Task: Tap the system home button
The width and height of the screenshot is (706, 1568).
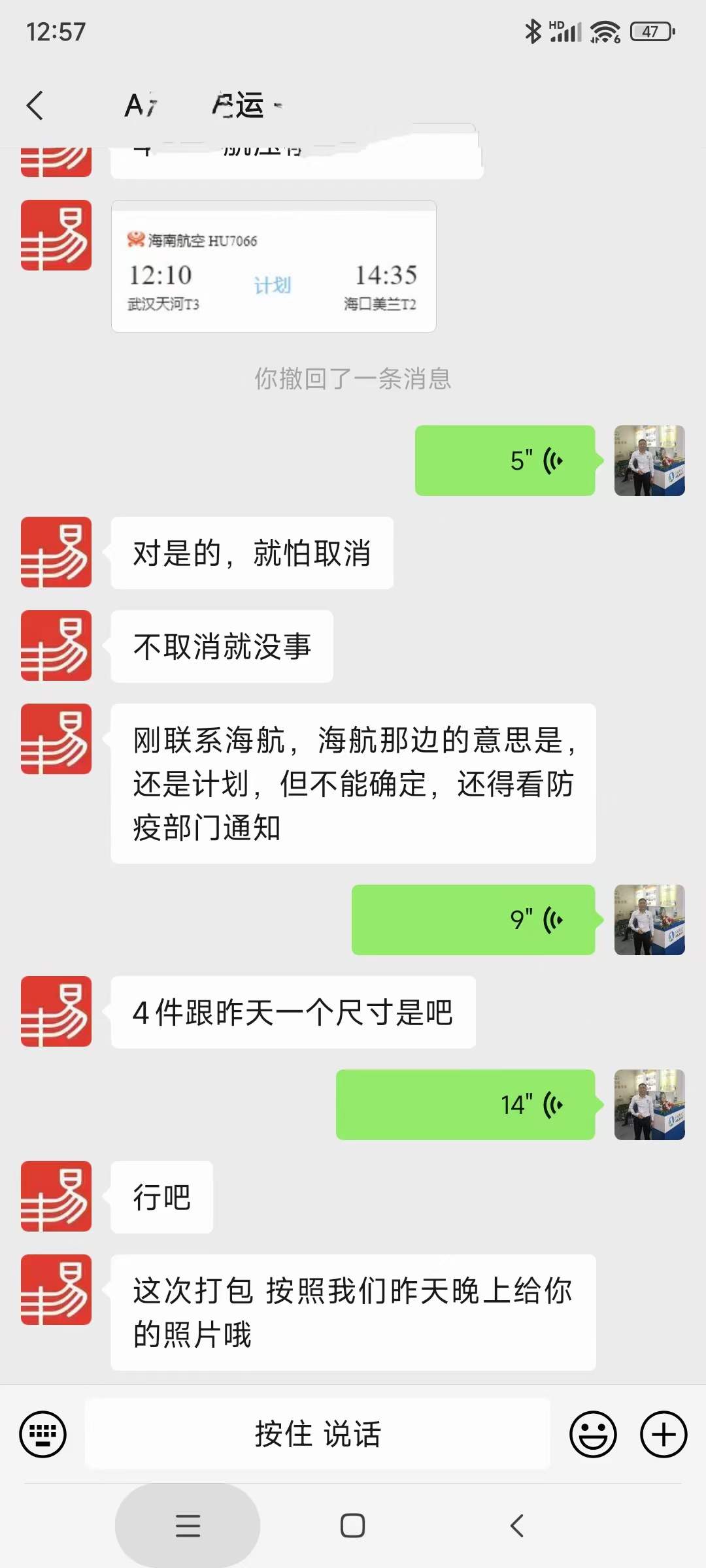Action: (352, 1526)
